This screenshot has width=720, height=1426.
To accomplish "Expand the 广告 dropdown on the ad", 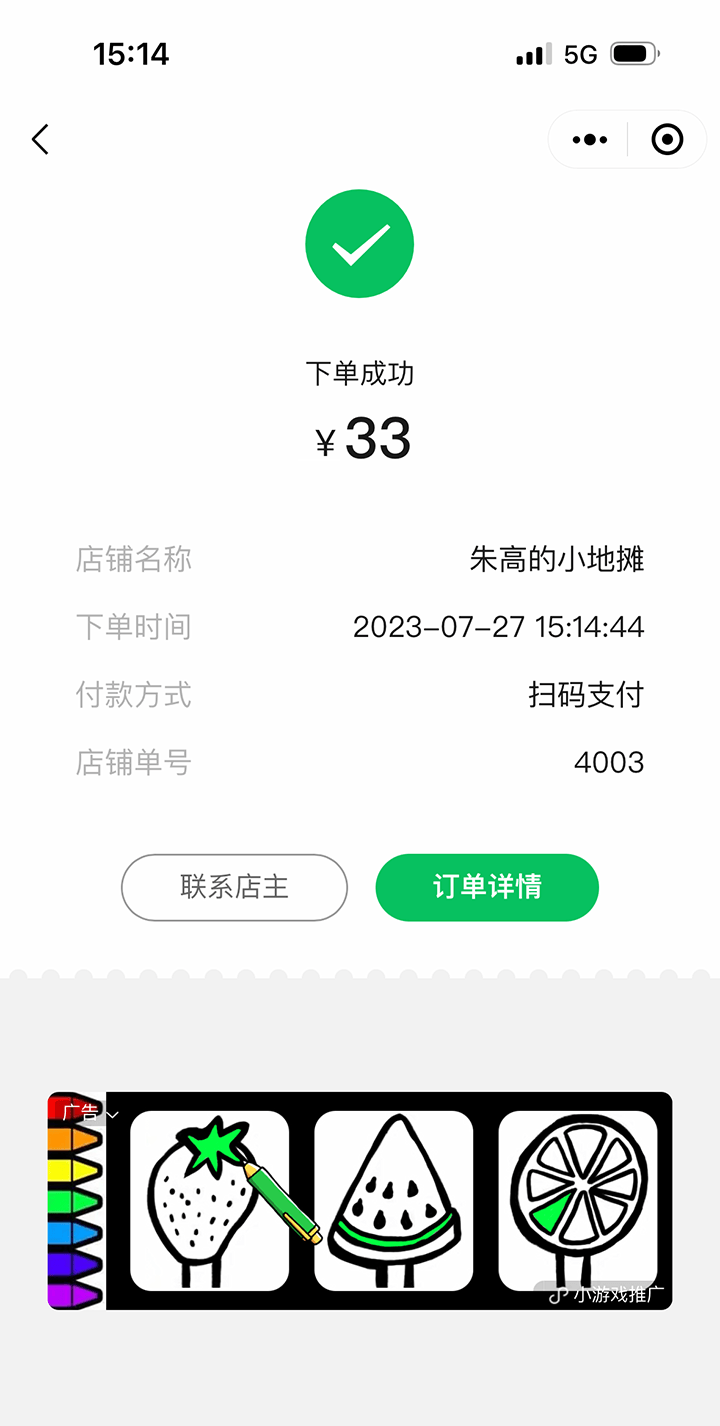I will 90,1113.
